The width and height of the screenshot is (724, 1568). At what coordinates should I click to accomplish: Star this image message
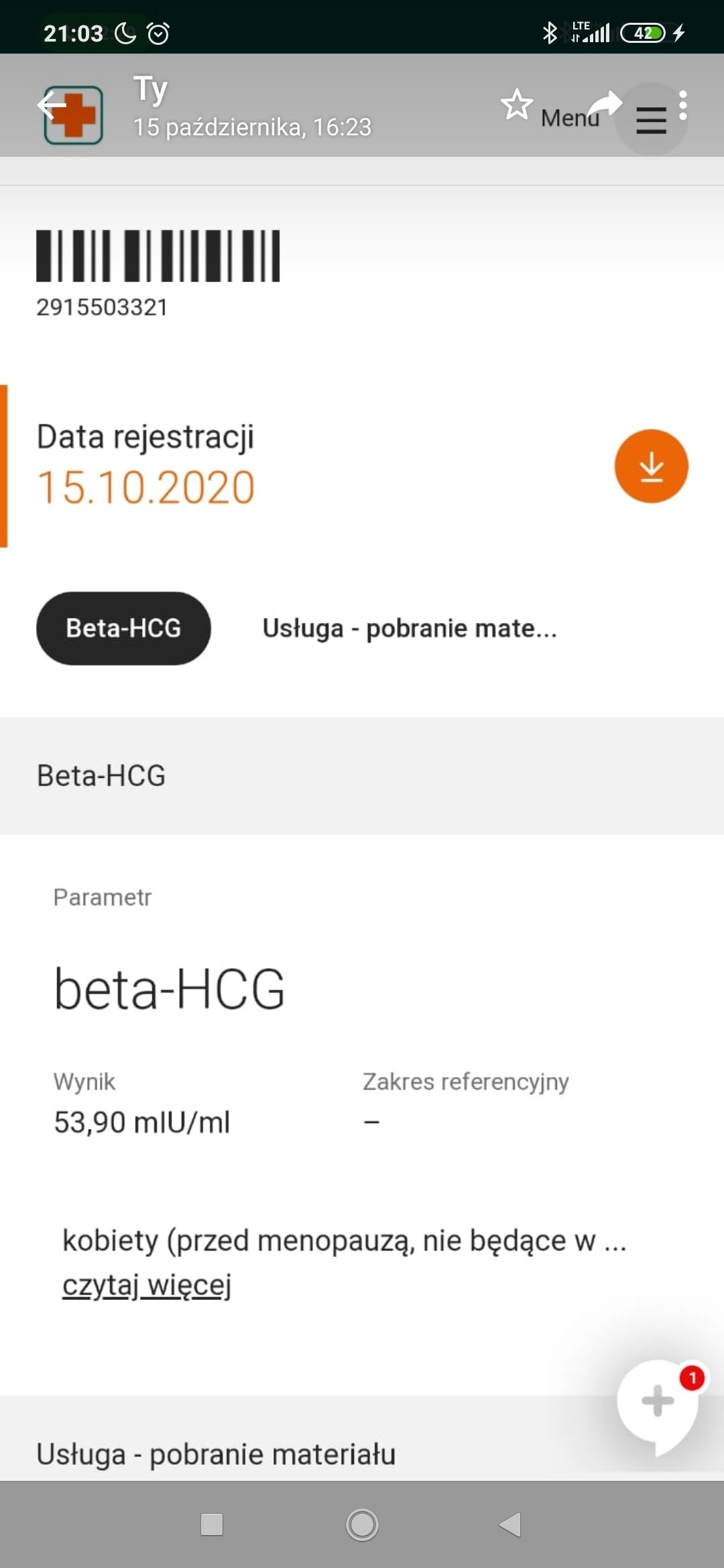[x=517, y=105]
